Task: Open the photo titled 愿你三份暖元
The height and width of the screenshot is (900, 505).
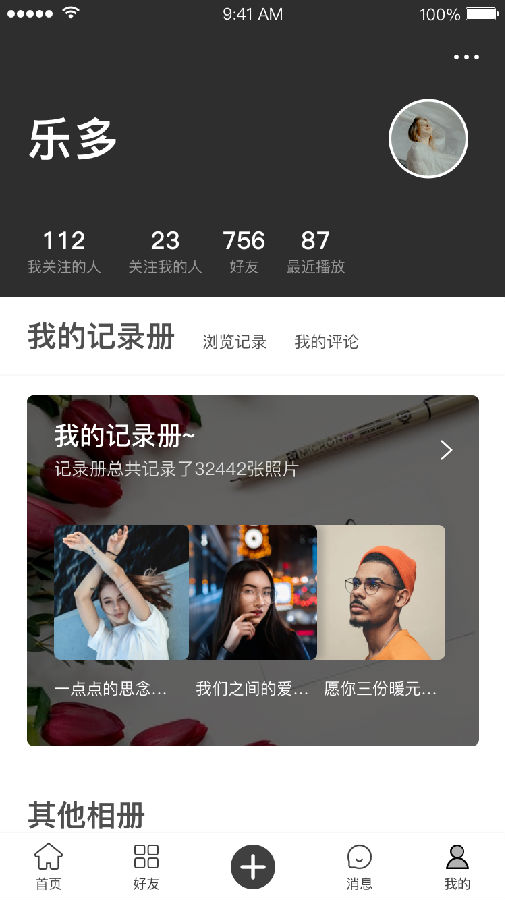Action: point(380,592)
